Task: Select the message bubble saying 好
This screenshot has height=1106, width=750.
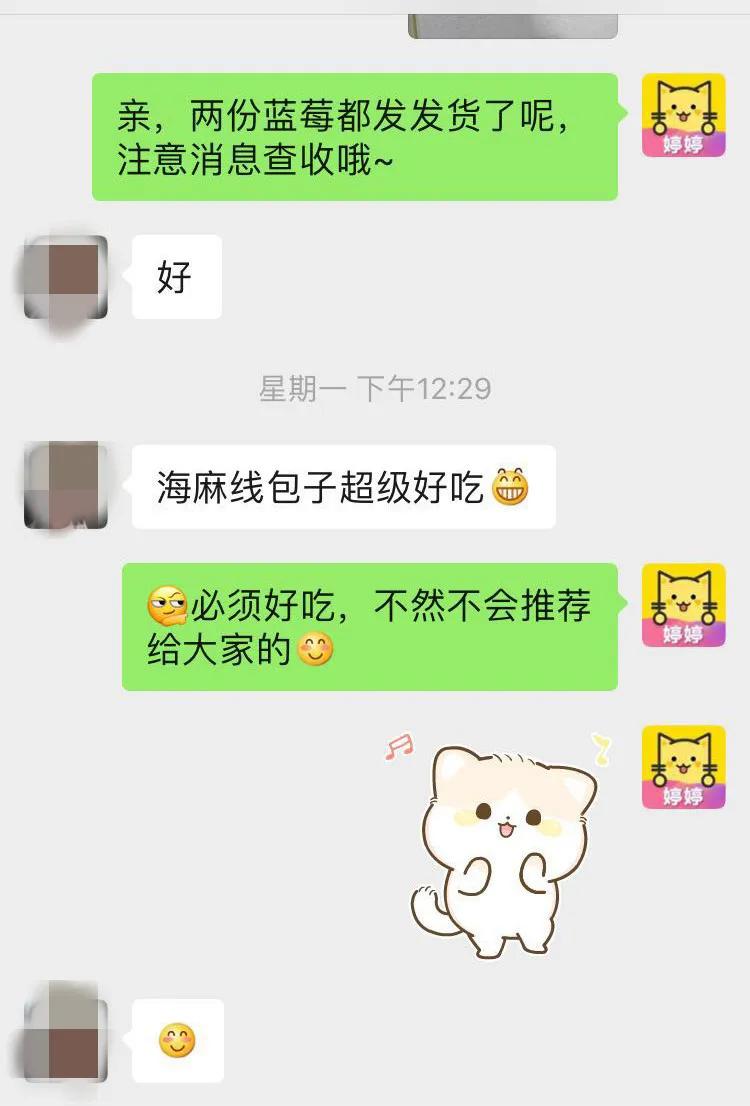Action: point(176,278)
